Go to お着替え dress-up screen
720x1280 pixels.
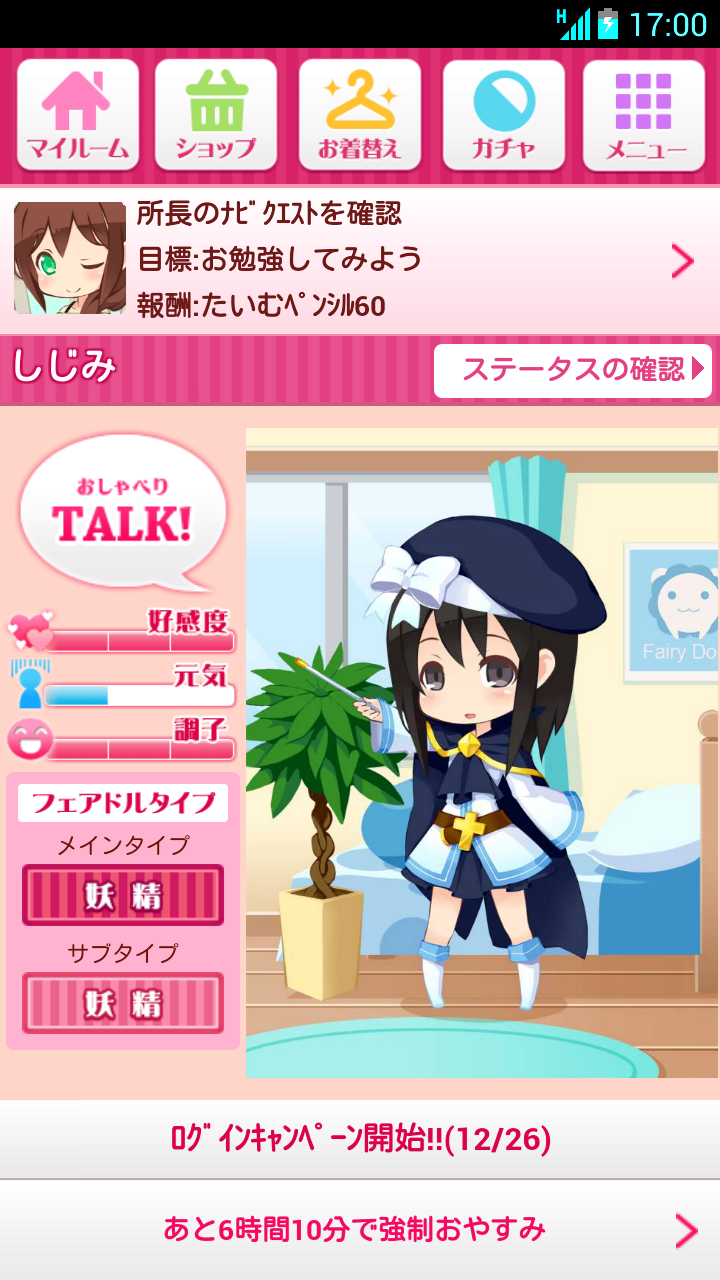tap(360, 115)
